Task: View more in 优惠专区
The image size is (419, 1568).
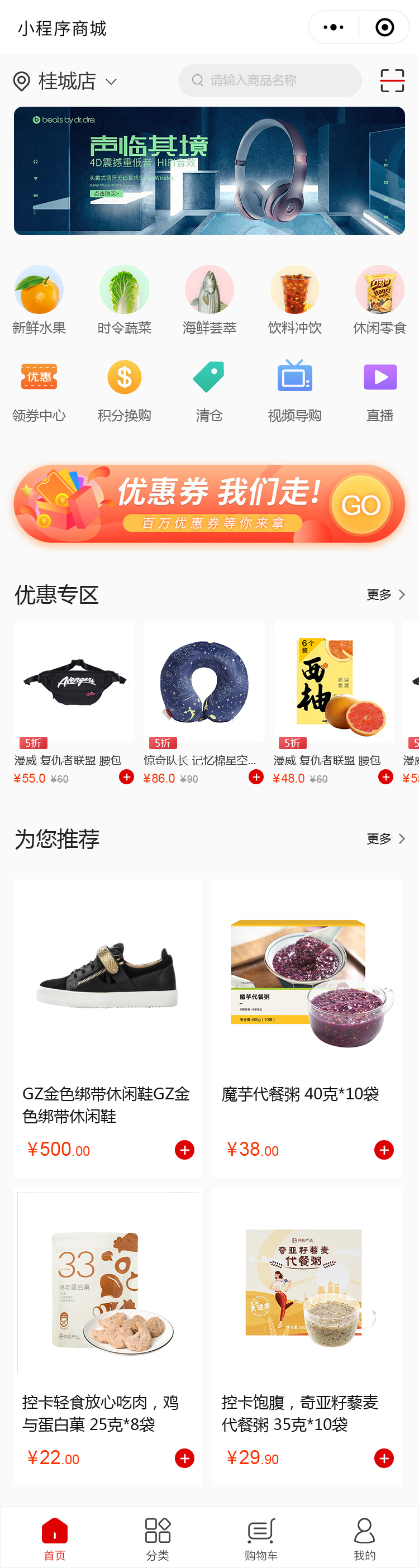Action: tap(385, 595)
